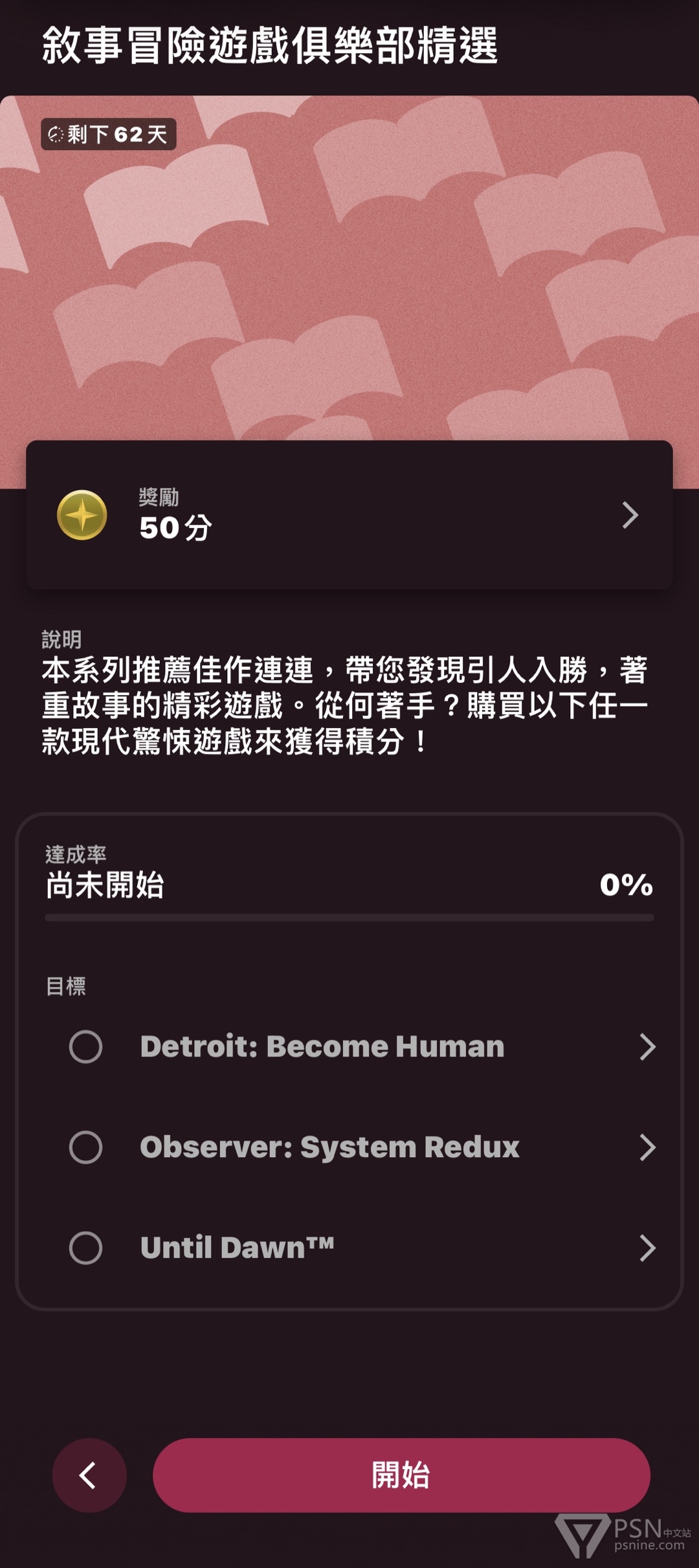Open the Detroit: Become Human objective
699x1568 pixels.
click(362, 1046)
